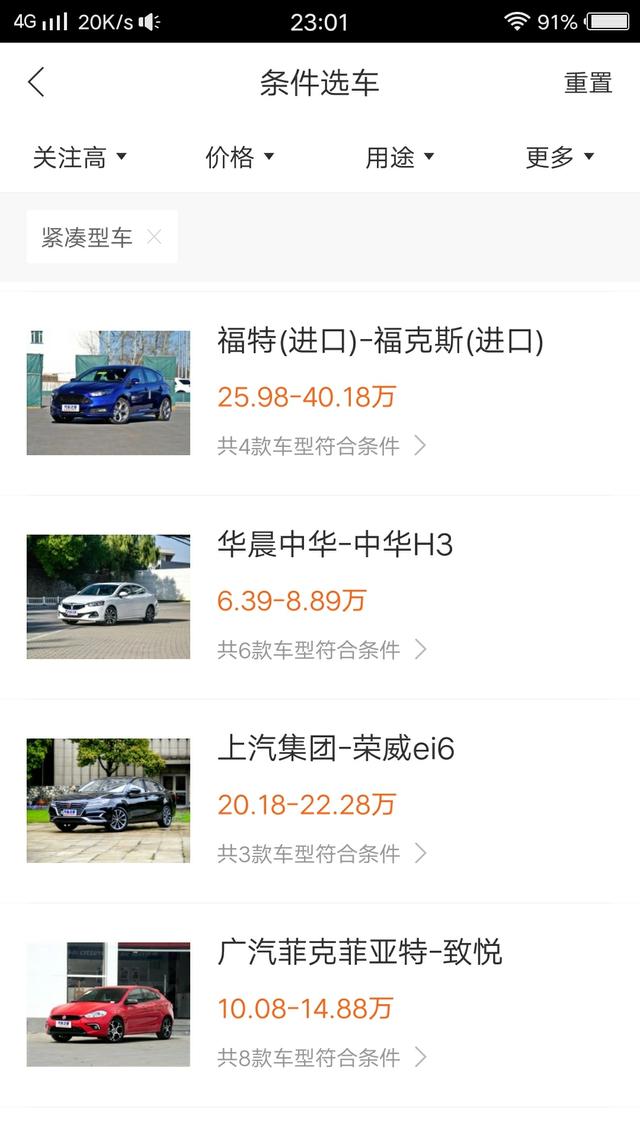Remove the 紧凑型车 filter chip
Image resolution: width=640 pixels, height=1138 pixels.
point(154,237)
